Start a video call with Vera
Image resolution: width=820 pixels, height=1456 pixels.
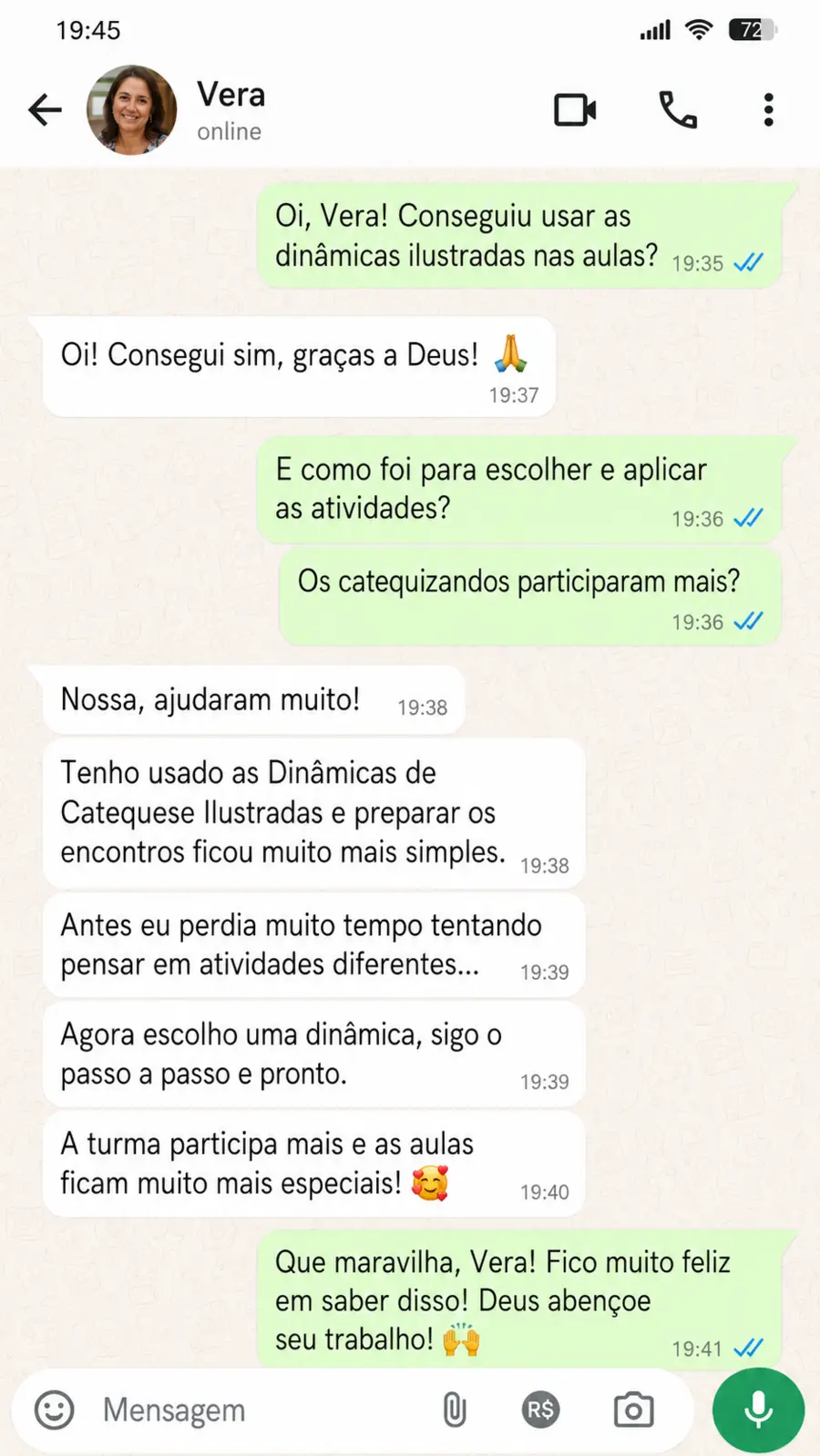pos(576,110)
